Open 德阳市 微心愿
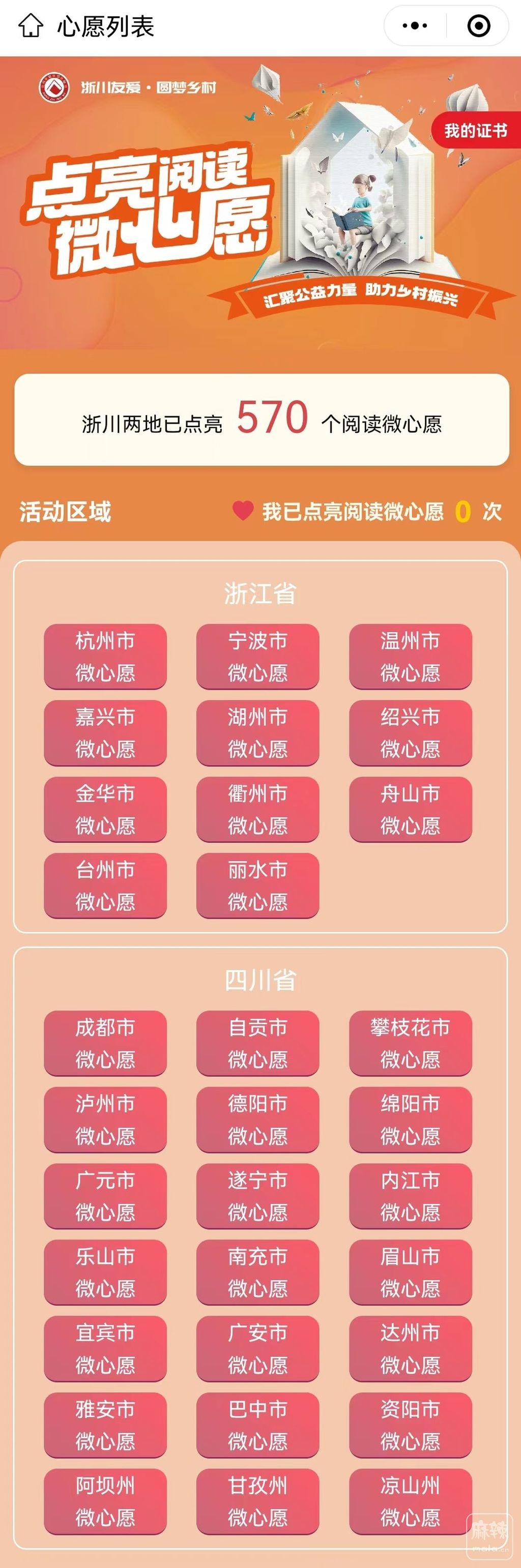The image size is (521, 1568). coord(257,1119)
